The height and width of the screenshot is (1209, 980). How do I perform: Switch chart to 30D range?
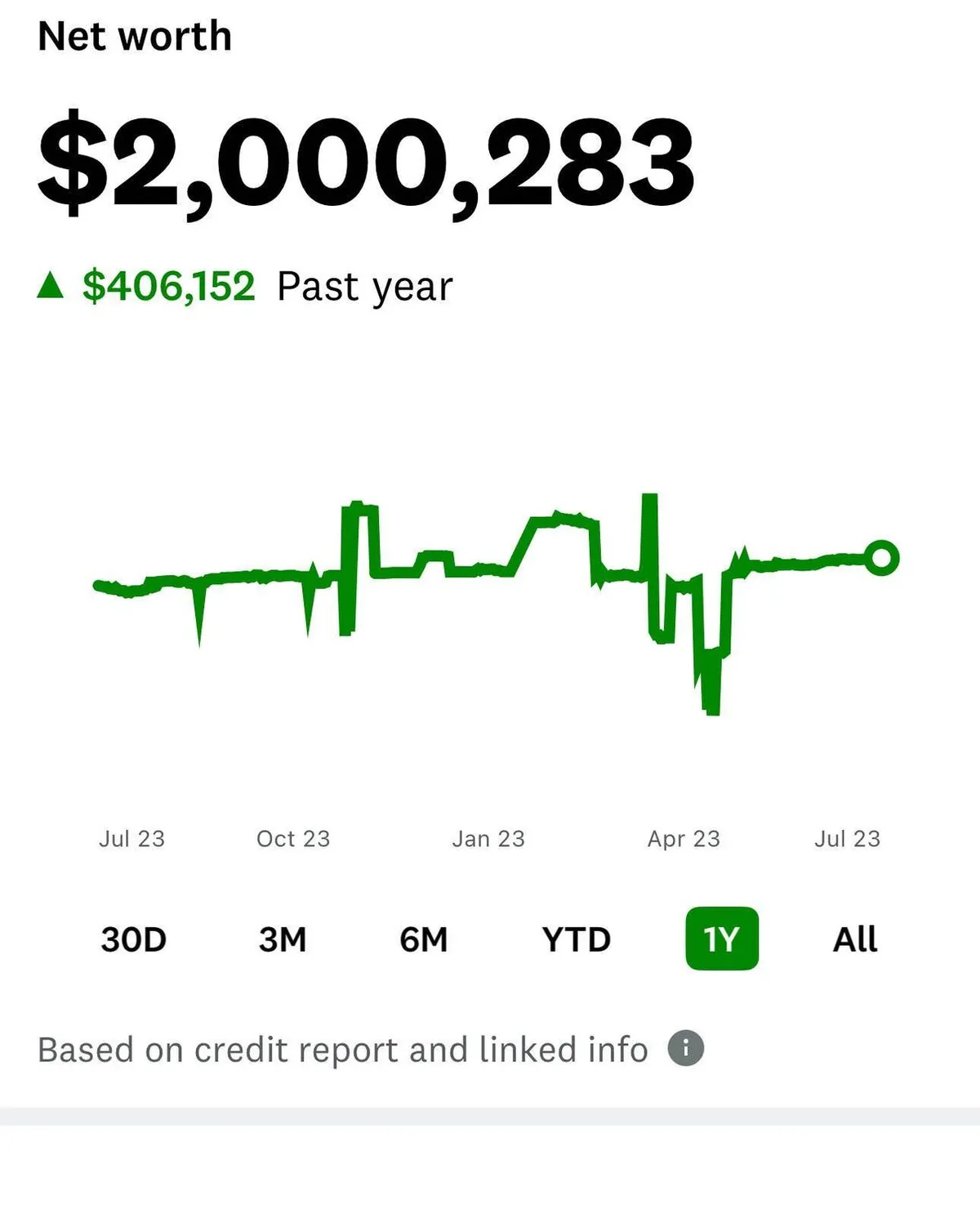133,939
